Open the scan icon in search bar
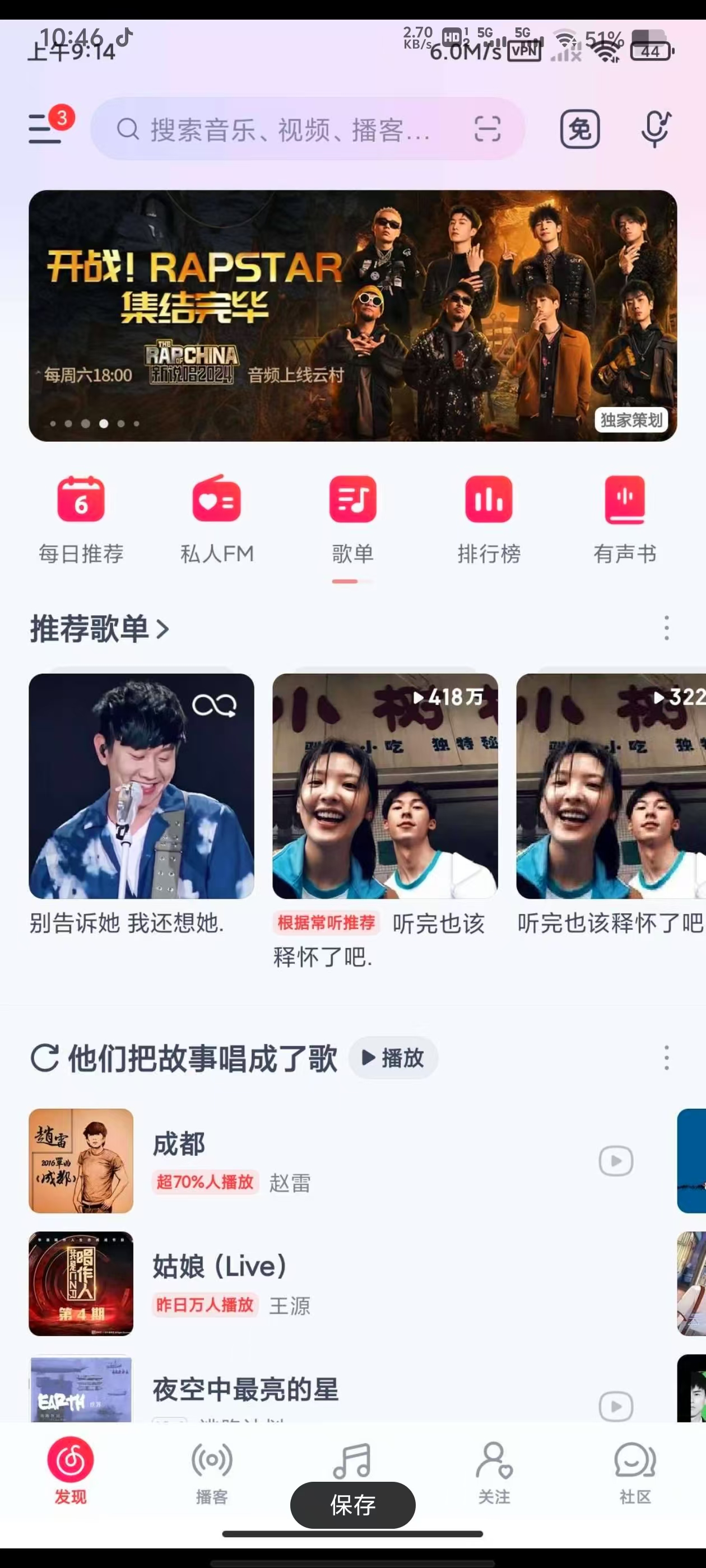Image resolution: width=706 pixels, height=1568 pixels. pos(487,129)
